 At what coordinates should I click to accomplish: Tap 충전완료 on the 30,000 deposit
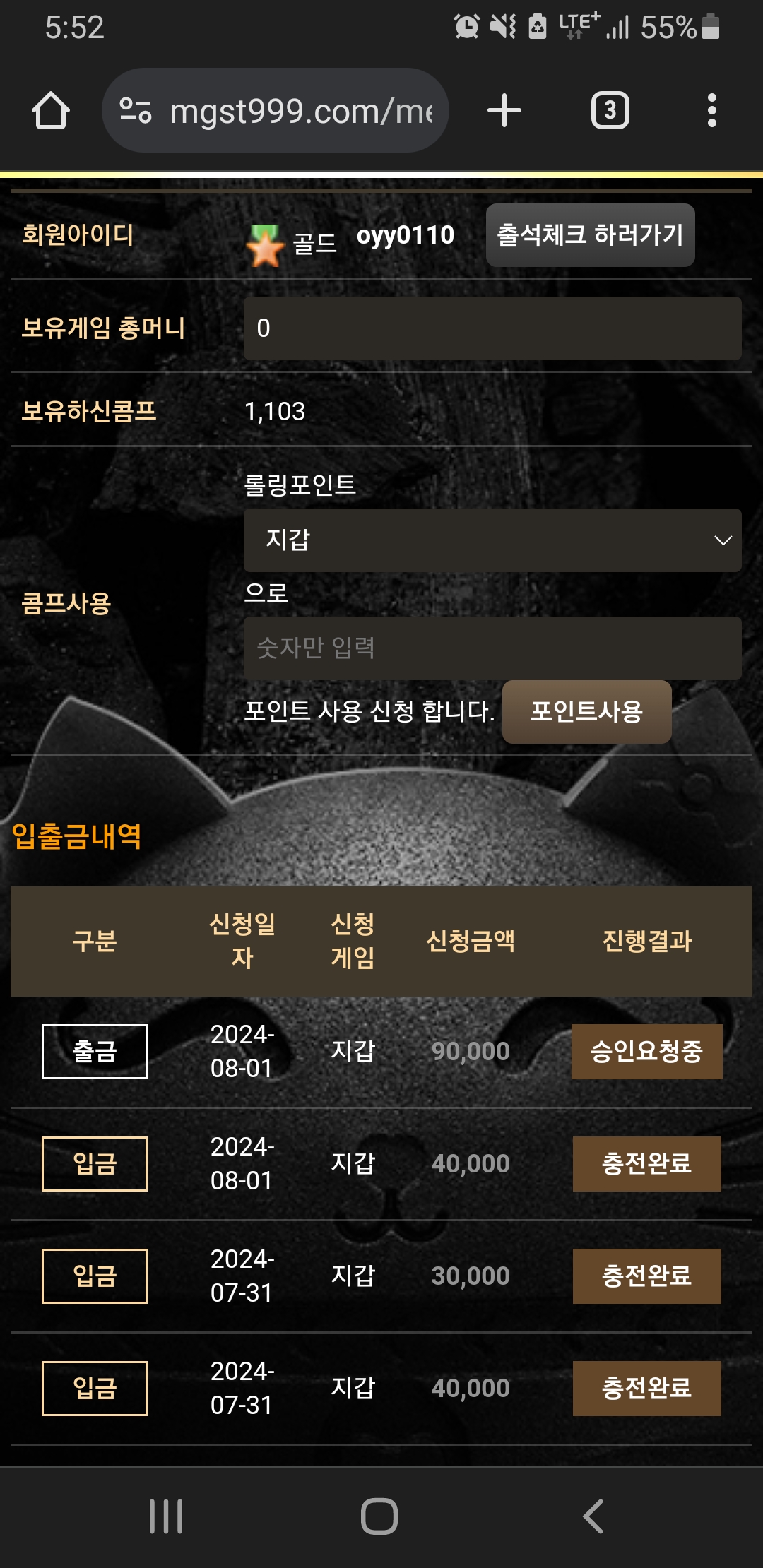click(646, 1276)
